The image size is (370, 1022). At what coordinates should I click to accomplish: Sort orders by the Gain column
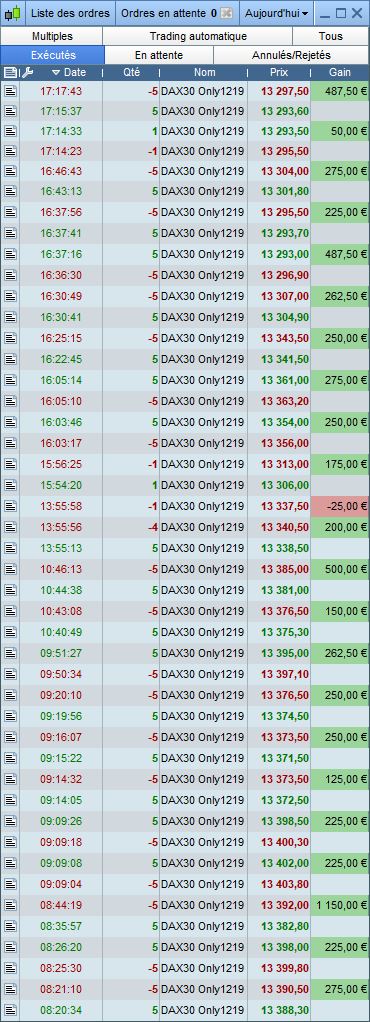pyautogui.click(x=340, y=72)
